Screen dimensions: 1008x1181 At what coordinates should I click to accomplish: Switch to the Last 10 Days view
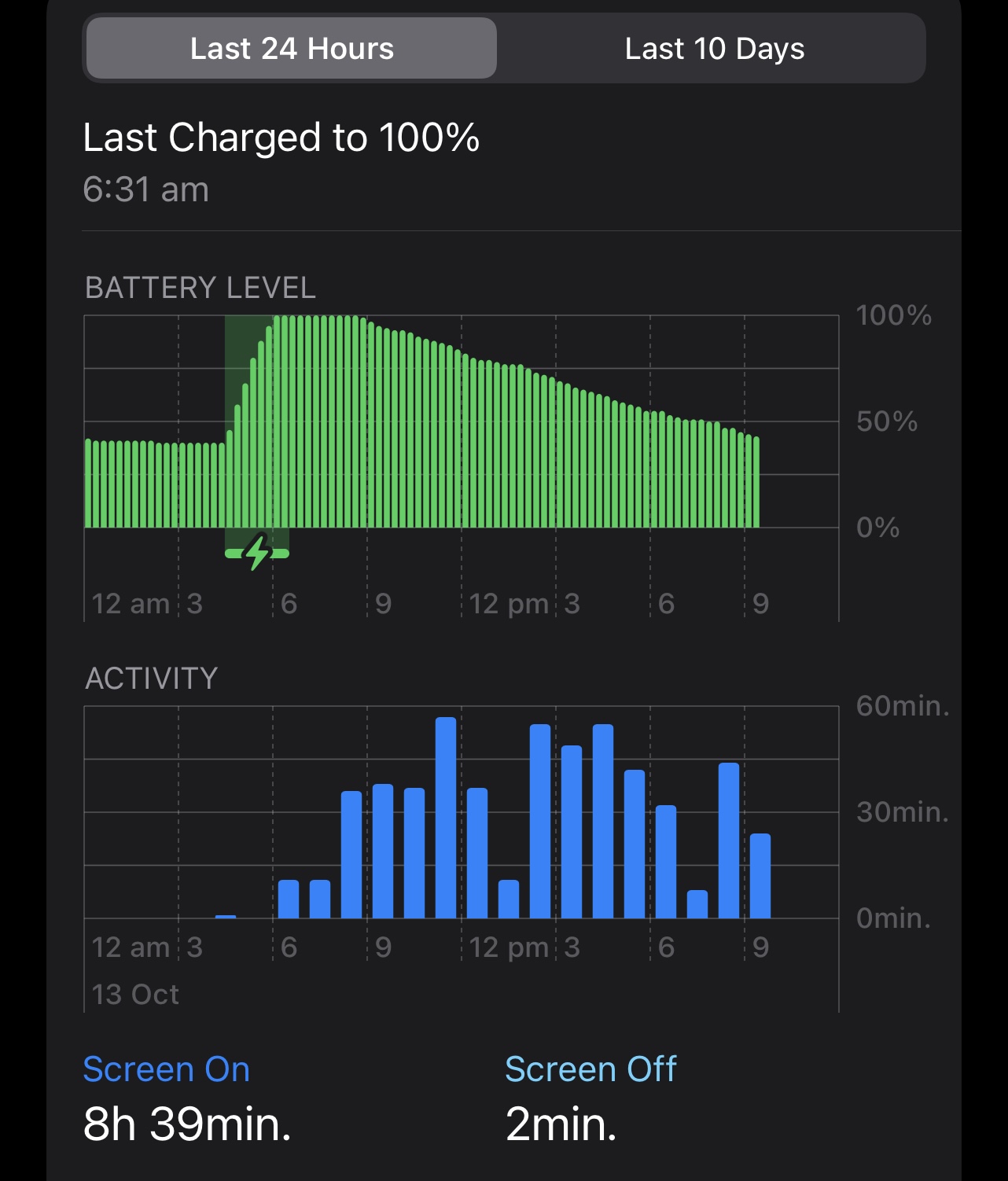pyautogui.click(x=714, y=49)
